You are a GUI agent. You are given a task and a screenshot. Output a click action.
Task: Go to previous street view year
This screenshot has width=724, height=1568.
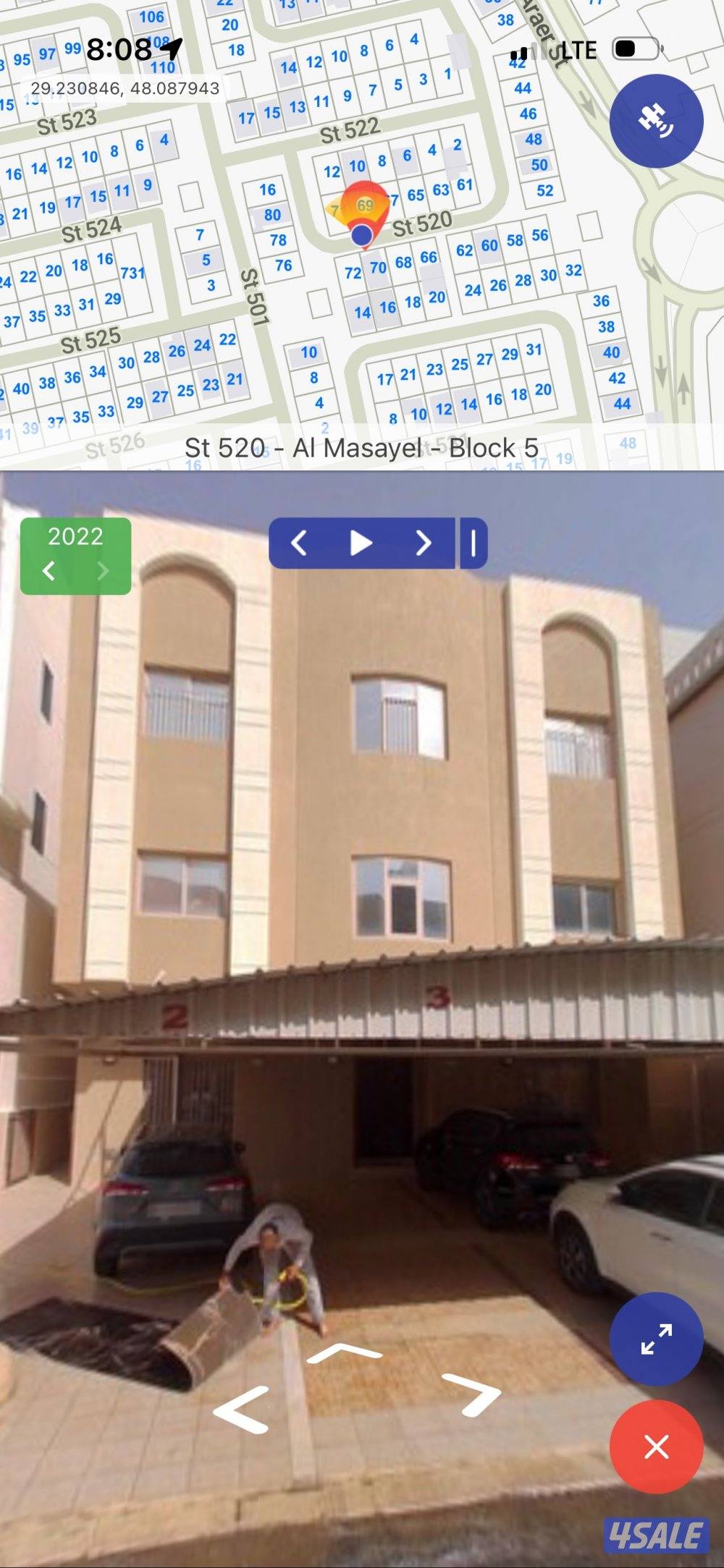pyautogui.click(x=49, y=571)
